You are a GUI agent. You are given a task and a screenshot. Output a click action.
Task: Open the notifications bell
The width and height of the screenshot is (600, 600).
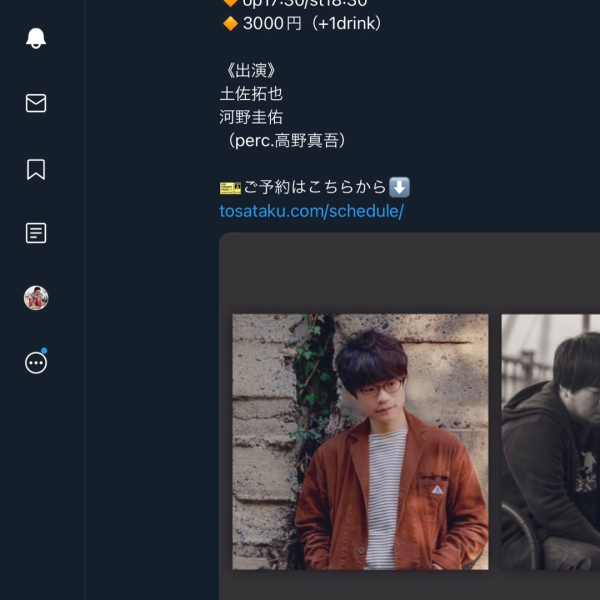pyautogui.click(x=36, y=38)
